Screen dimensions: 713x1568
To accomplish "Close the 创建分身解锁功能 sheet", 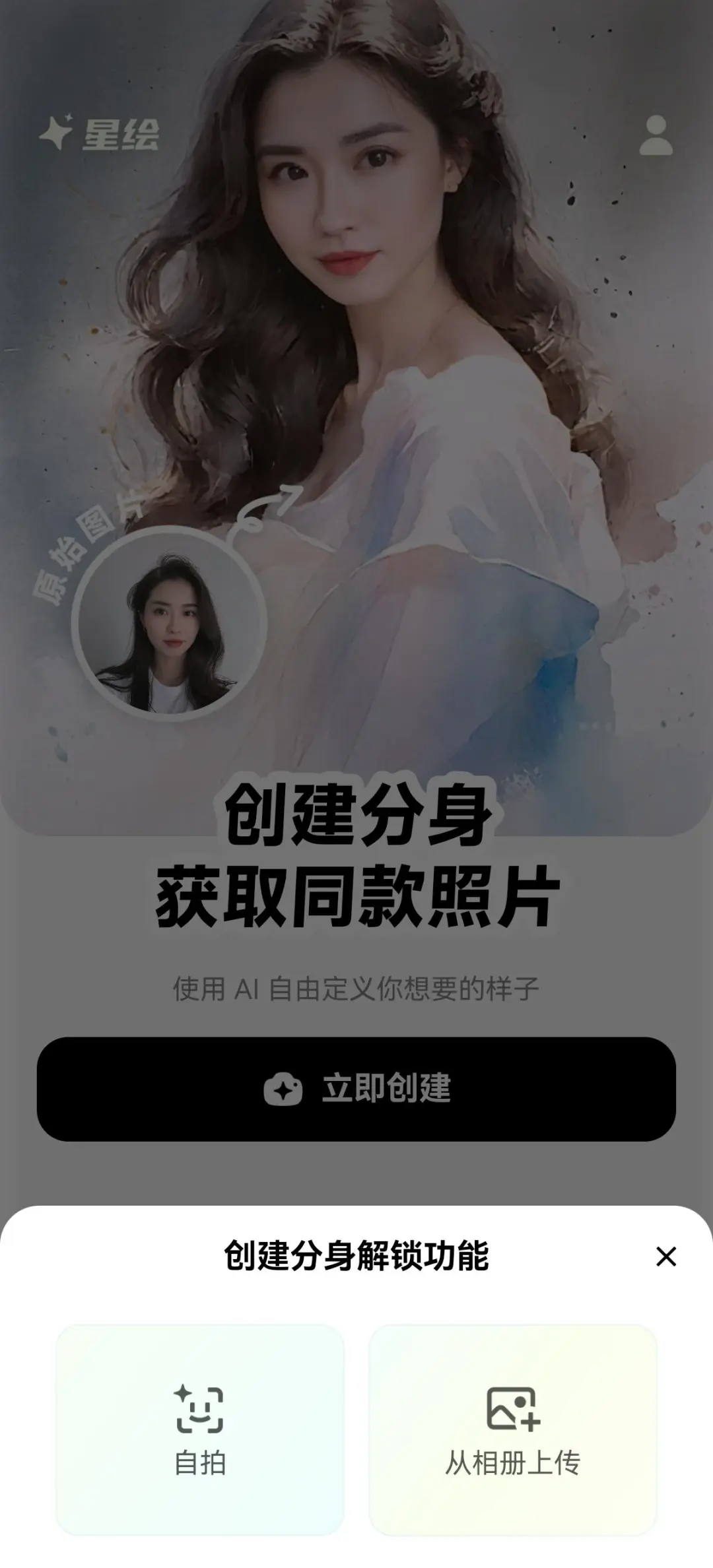I will tap(665, 1256).
